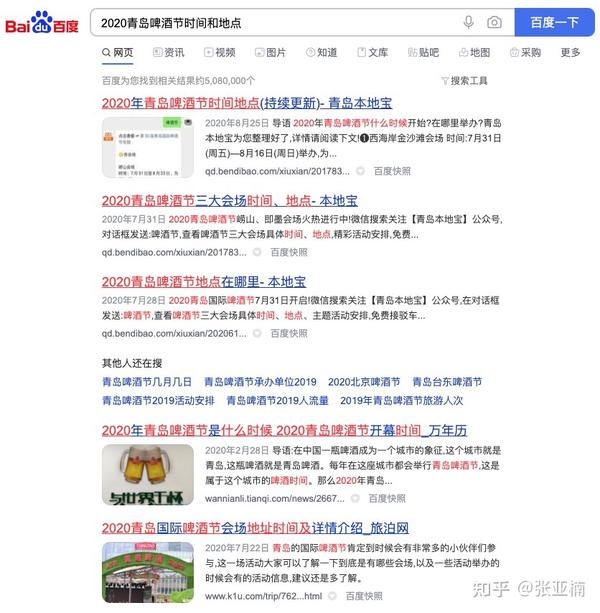This screenshot has width=600, height=613.
Task: Start voice search with the microphone icon
Action: click(469, 22)
